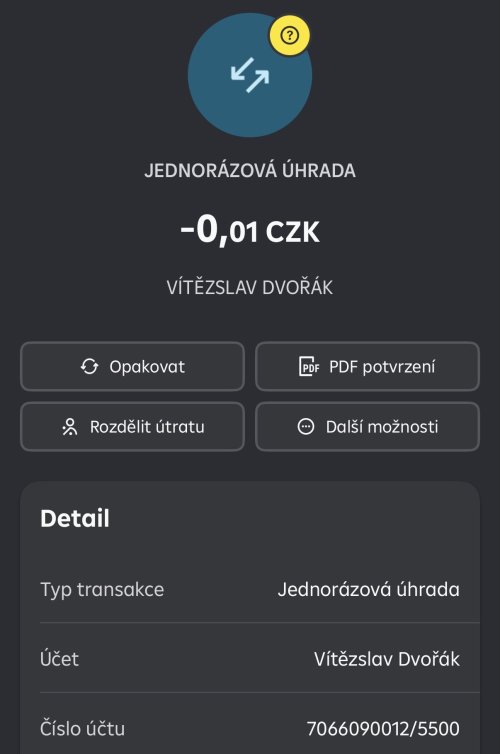Open Další možnosti for more options
Screen dimensions: 500x754
coord(367,427)
